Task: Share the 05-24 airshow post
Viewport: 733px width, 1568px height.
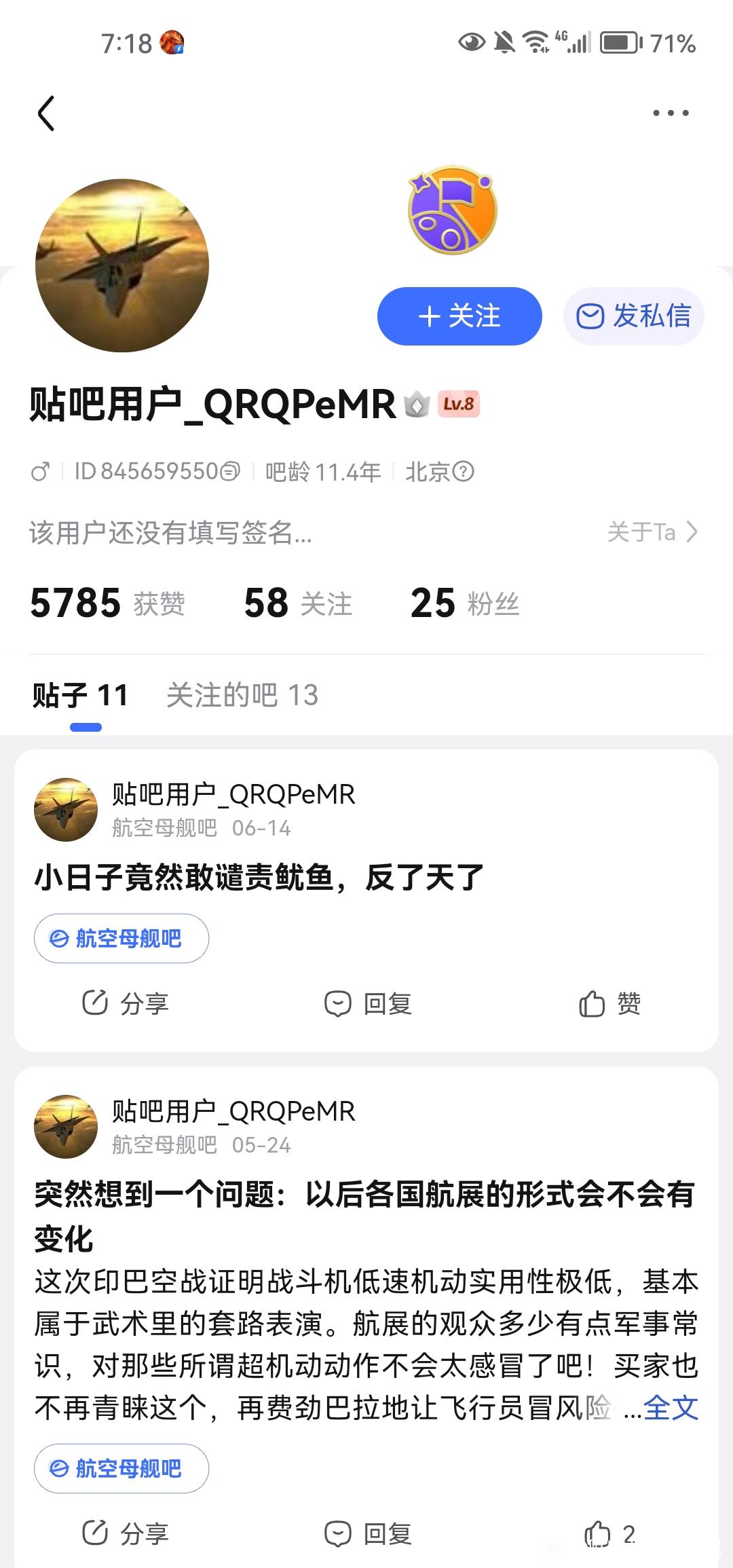Action: pos(126,1533)
